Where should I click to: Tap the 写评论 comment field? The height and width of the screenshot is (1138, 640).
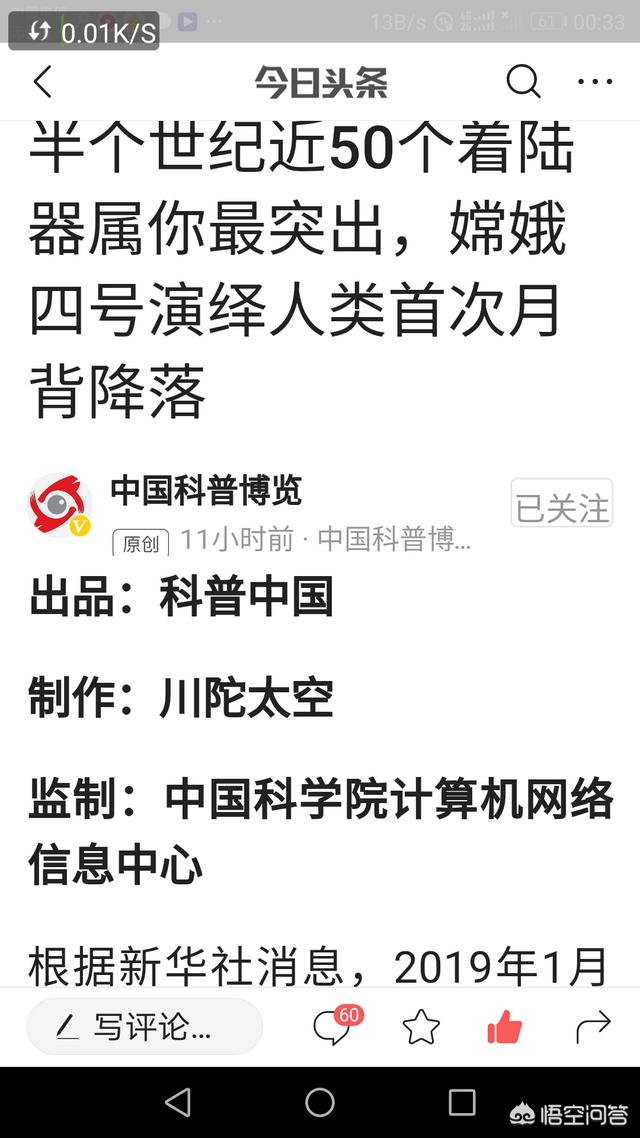coord(144,1026)
